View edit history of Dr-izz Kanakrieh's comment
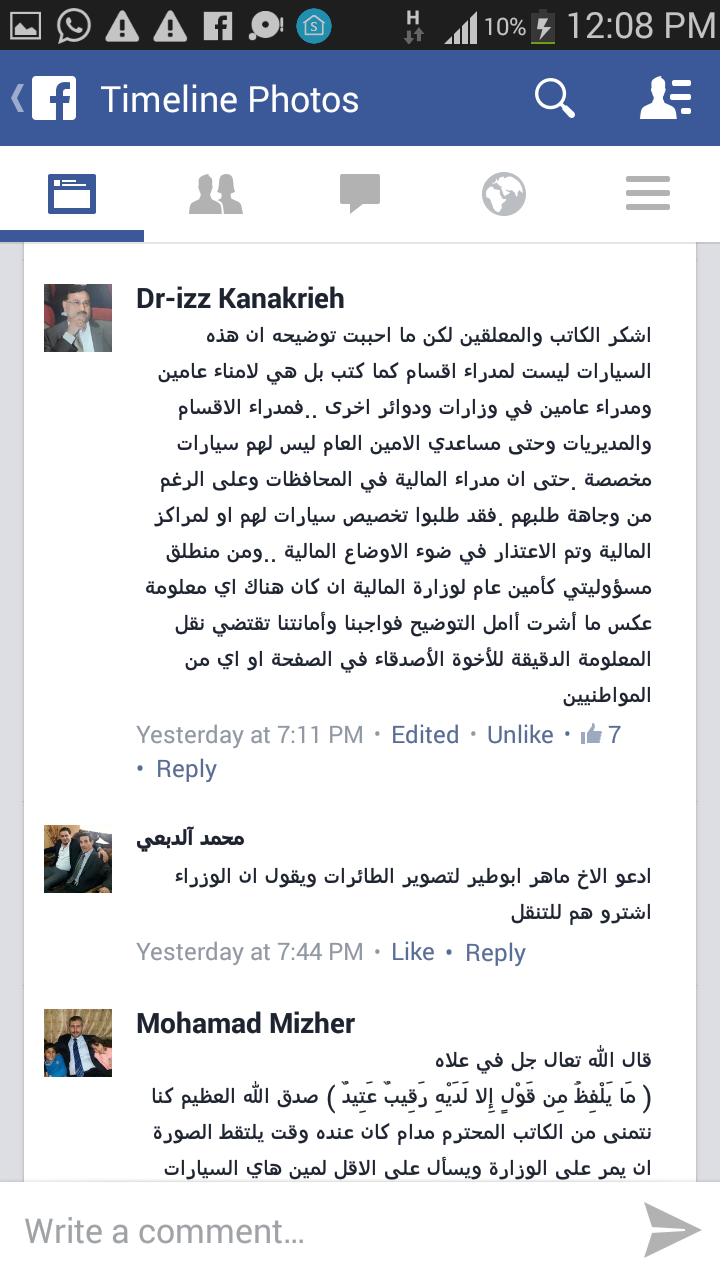The height and width of the screenshot is (1280, 720). [425, 735]
